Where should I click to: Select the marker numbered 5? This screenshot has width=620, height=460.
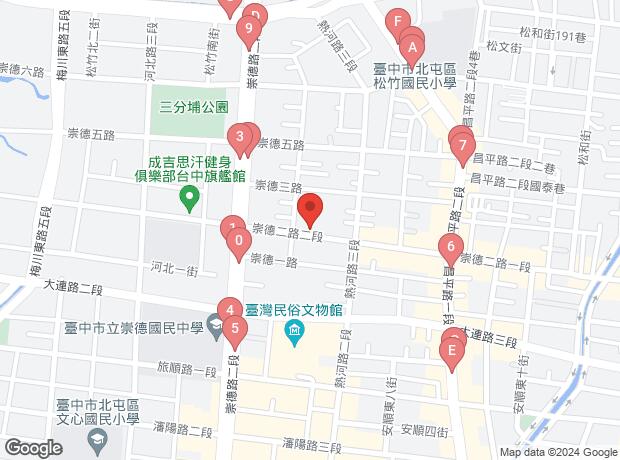pos(234,328)
